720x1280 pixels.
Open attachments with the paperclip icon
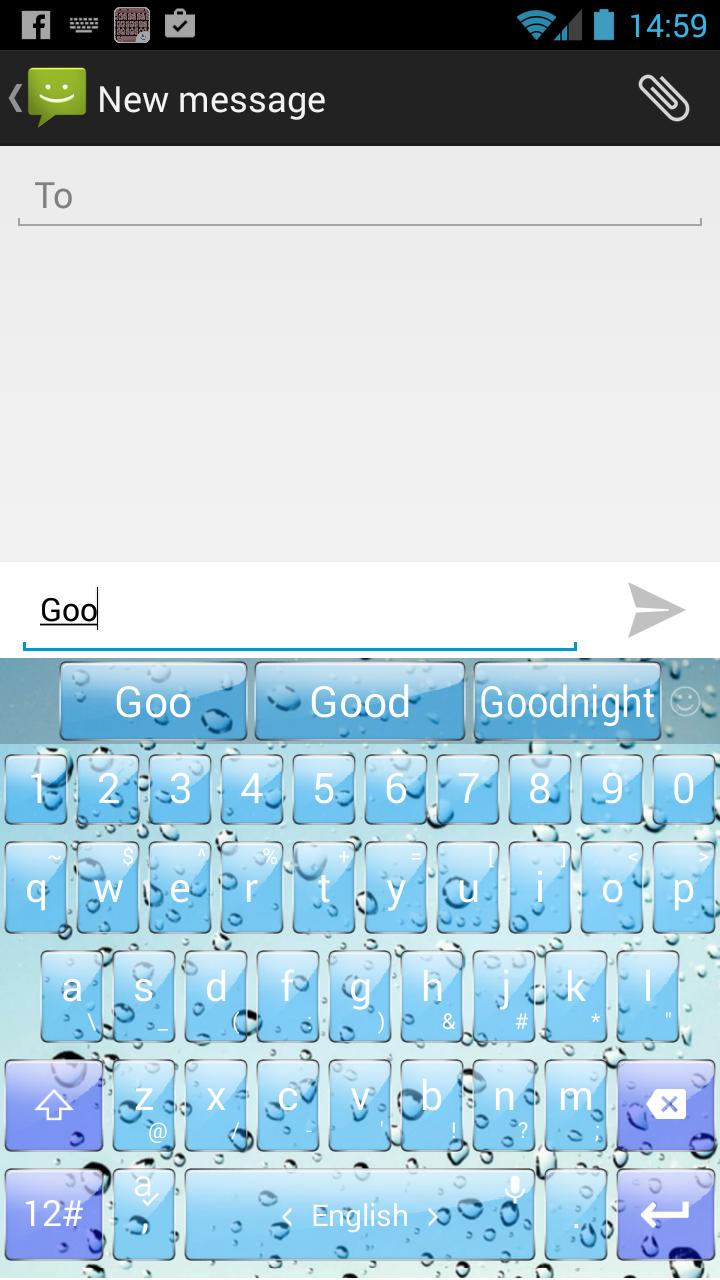coord(665,97)
